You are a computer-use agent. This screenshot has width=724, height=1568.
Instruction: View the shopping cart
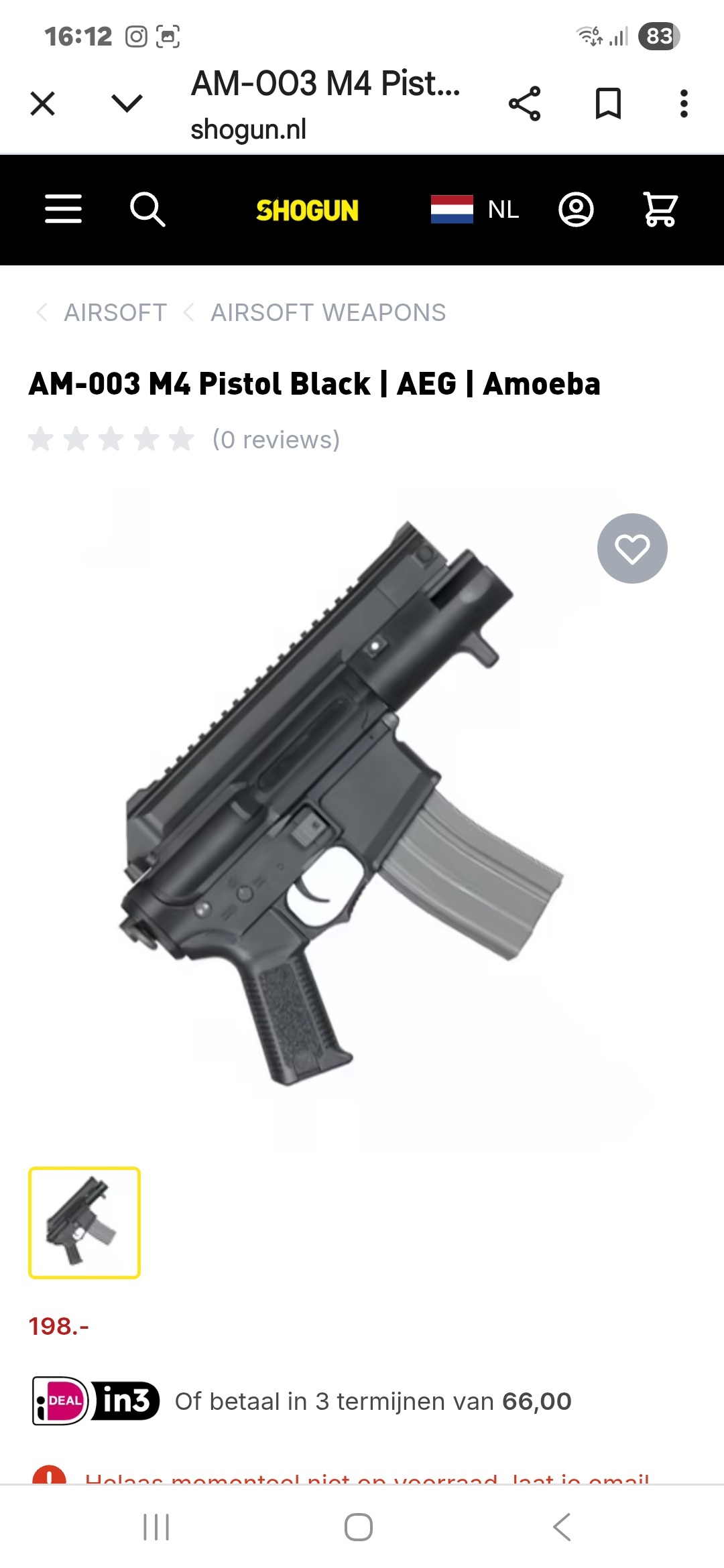pos(660,210)
